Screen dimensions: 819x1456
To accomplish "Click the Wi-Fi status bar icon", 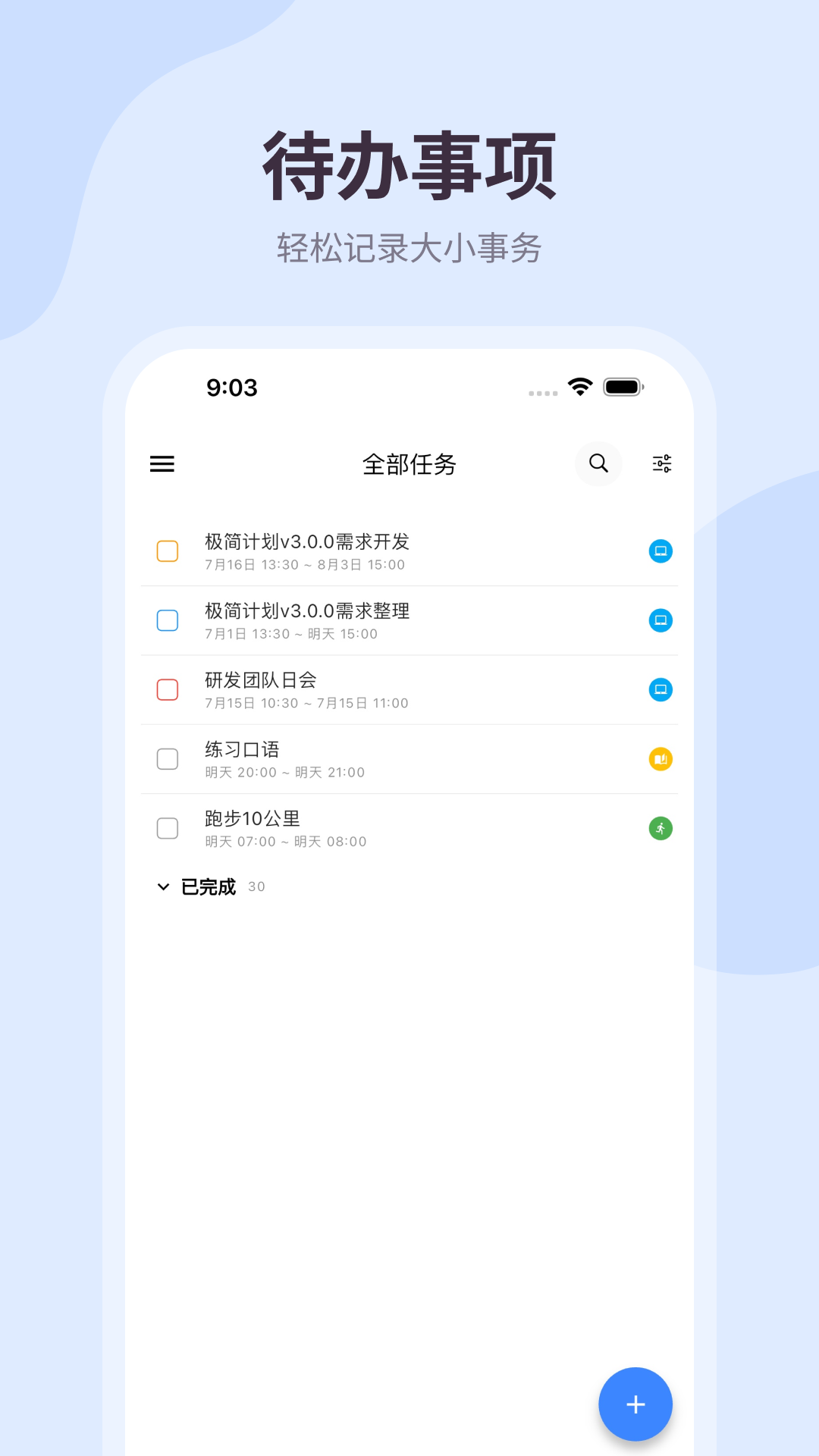I will (x=579, y=387).
